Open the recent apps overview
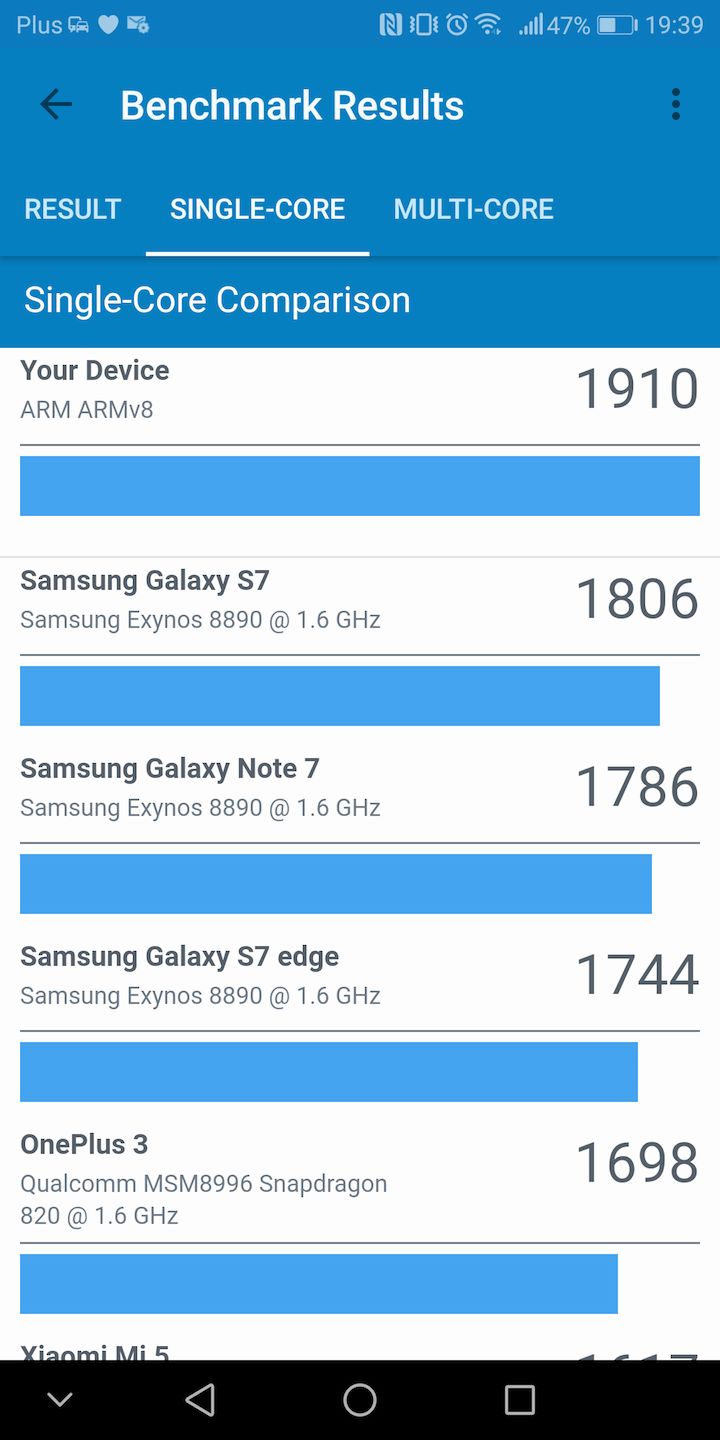 (519, 1400)
